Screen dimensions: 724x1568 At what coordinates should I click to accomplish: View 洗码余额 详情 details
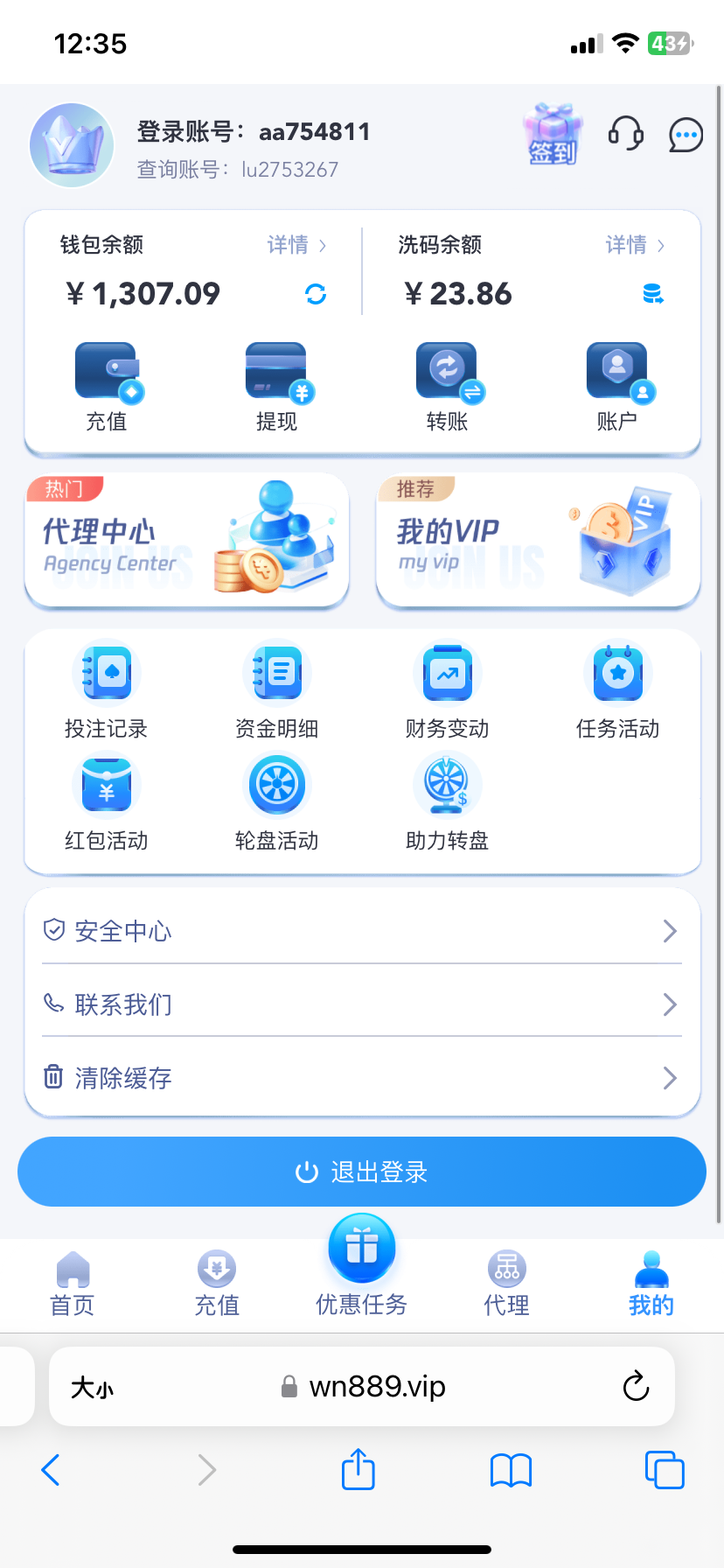635,245
